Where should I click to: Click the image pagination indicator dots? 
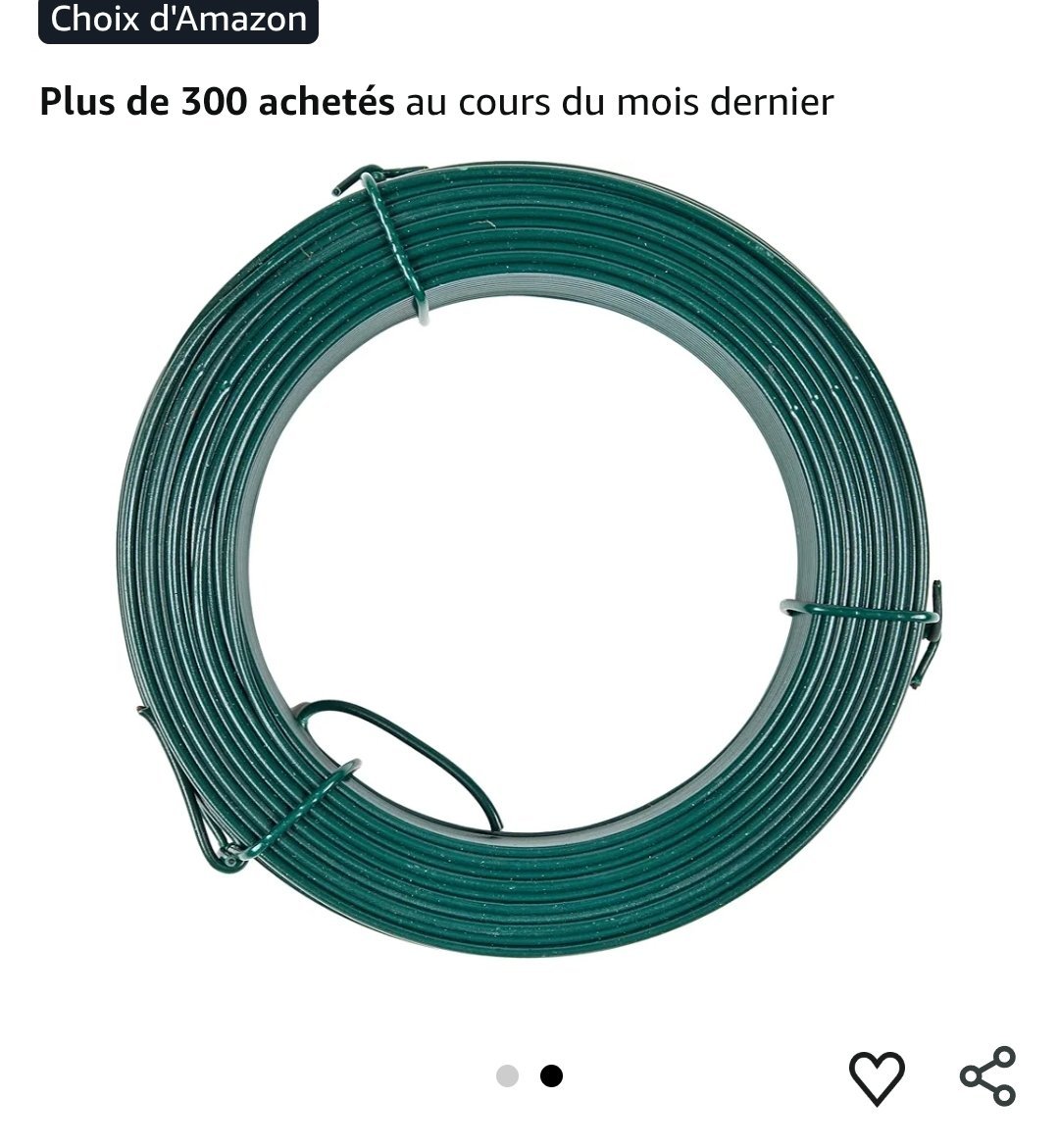[529, 1077]
